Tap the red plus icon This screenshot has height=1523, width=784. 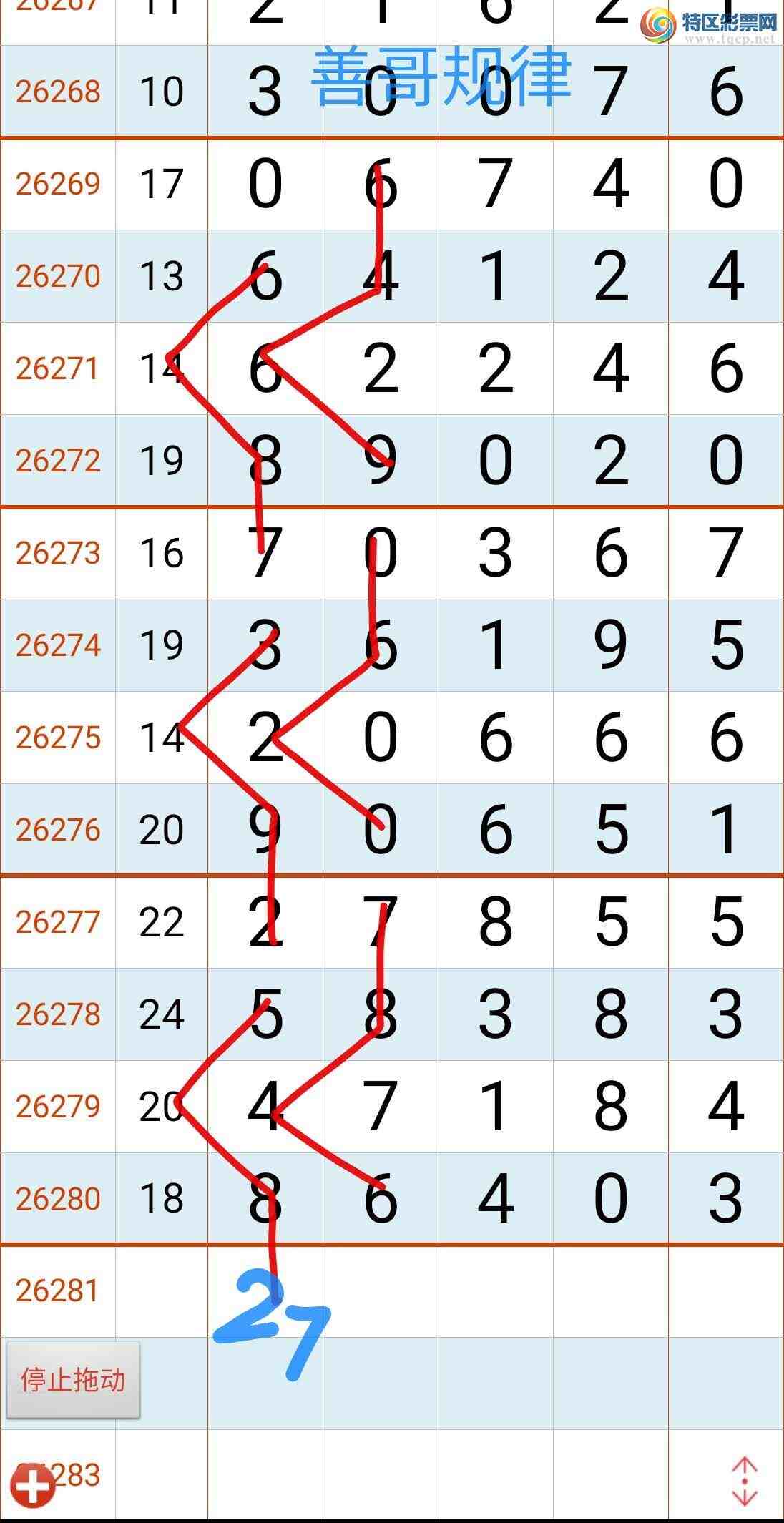tap(34, 1485)
